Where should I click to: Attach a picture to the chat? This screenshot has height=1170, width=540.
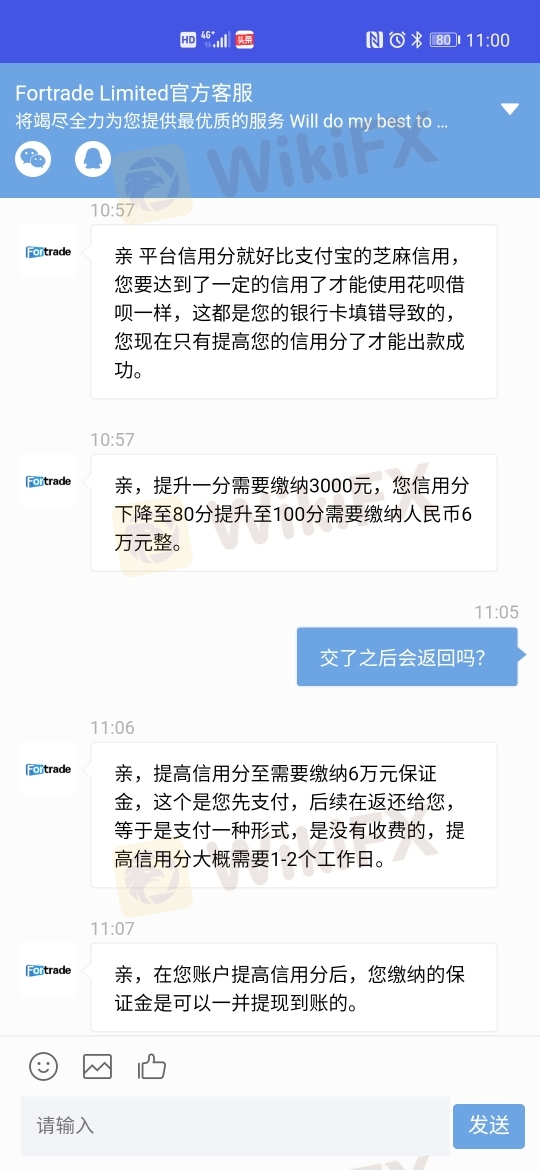pyautogui.click(x=97, y=1066)
